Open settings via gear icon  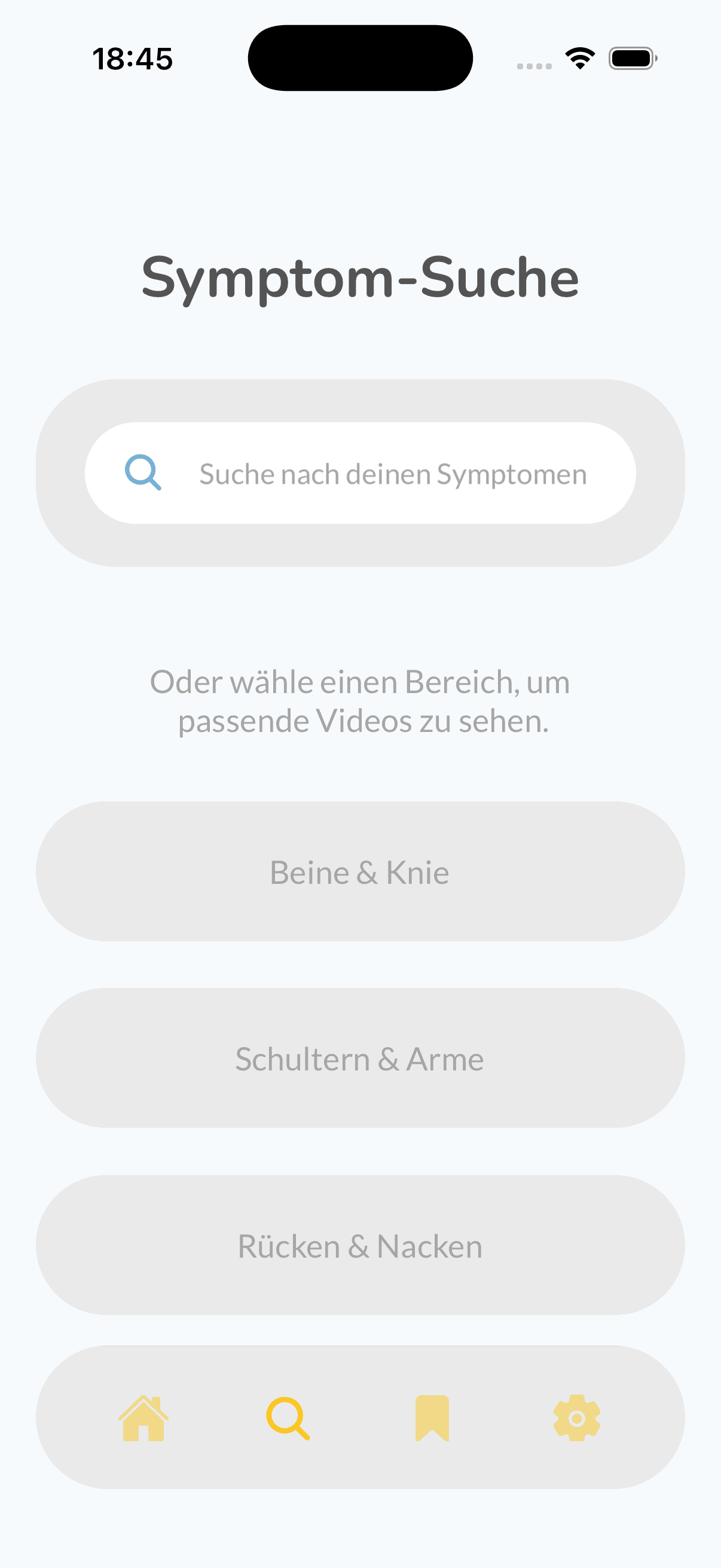tap(576, 1418)
